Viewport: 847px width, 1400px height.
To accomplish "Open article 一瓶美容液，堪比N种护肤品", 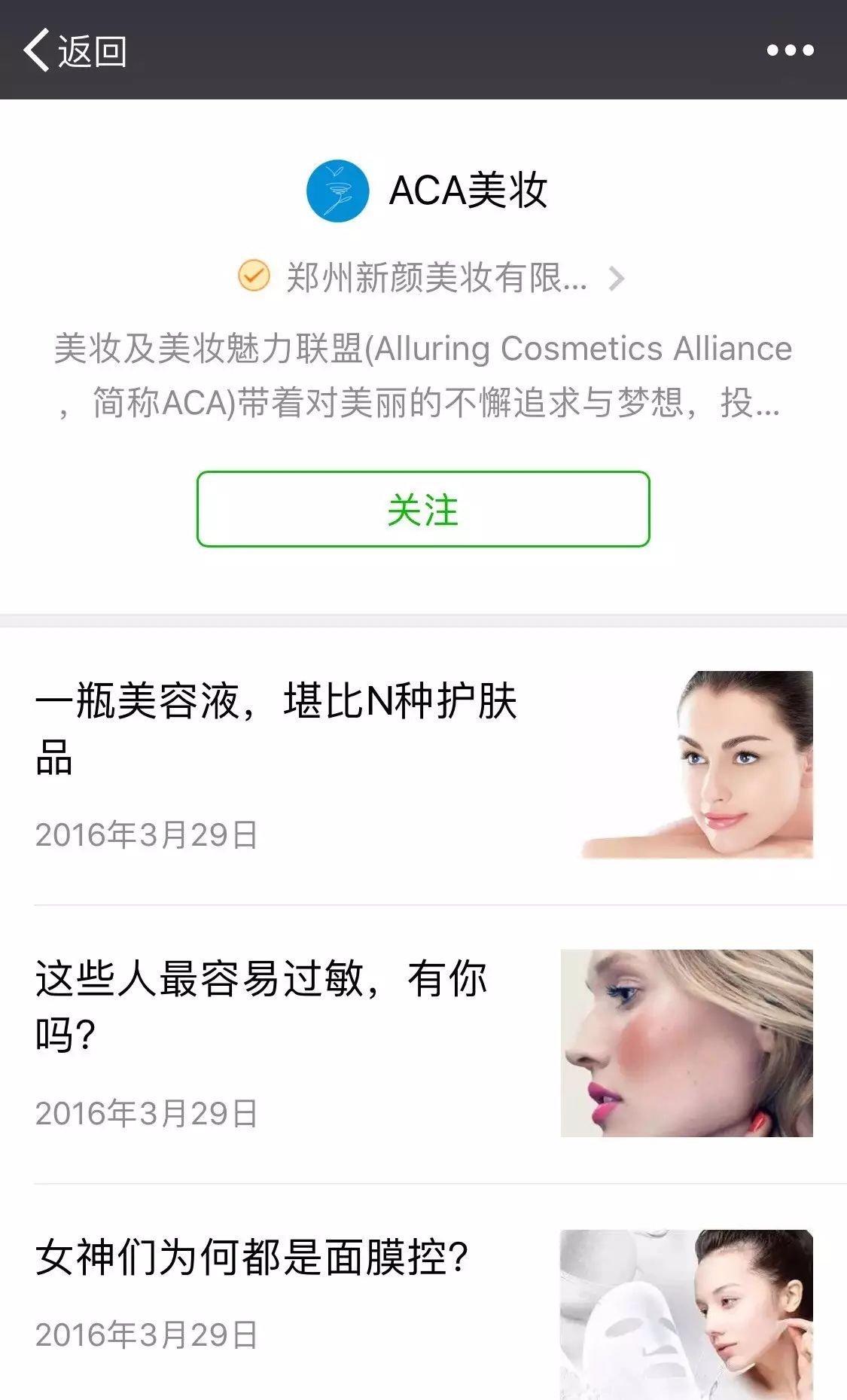I will 276,727.
